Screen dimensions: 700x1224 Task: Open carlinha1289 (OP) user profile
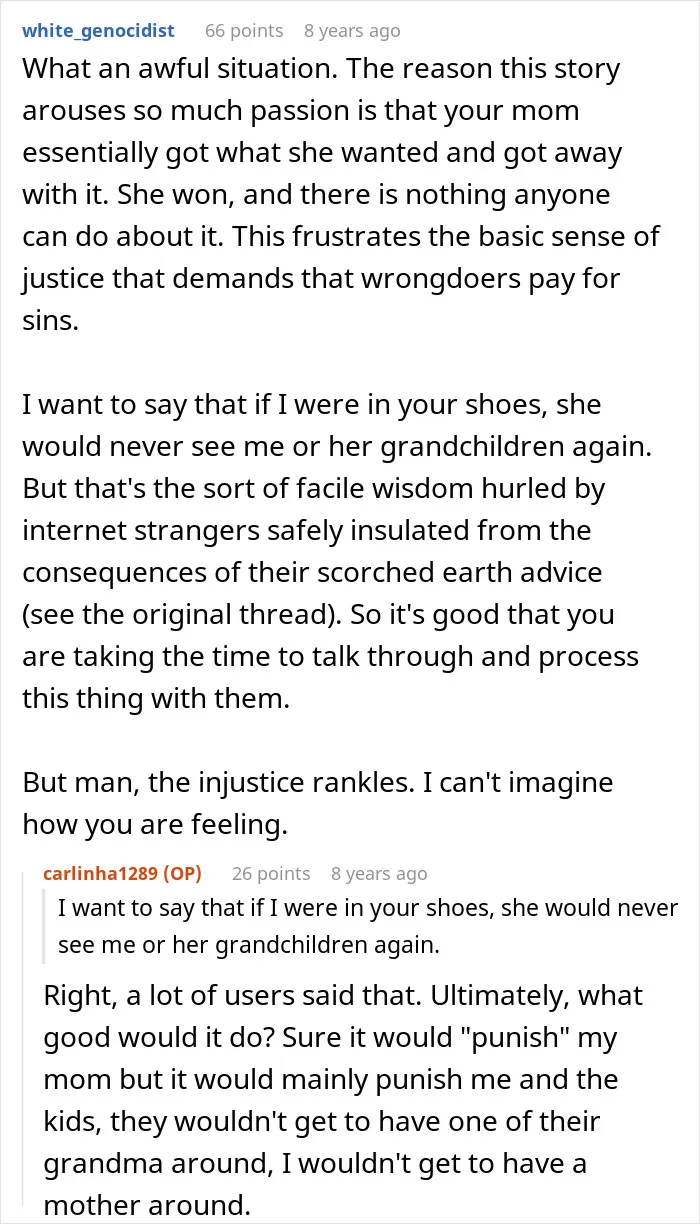point(123,873)
